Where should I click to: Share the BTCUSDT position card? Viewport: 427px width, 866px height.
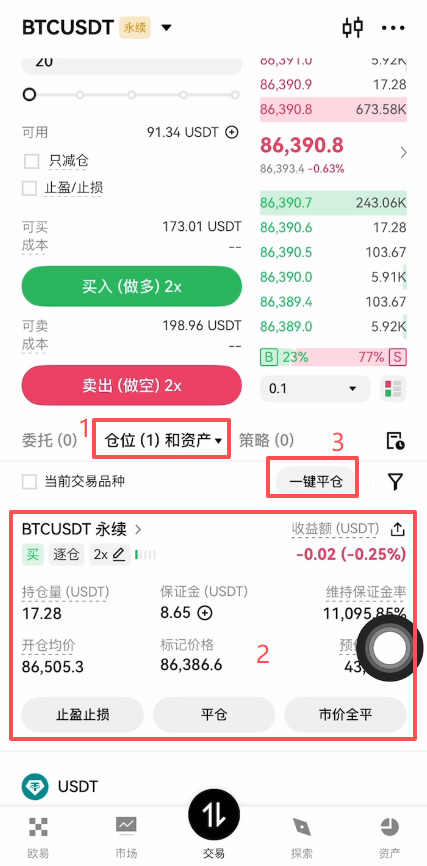click(397, 530)
